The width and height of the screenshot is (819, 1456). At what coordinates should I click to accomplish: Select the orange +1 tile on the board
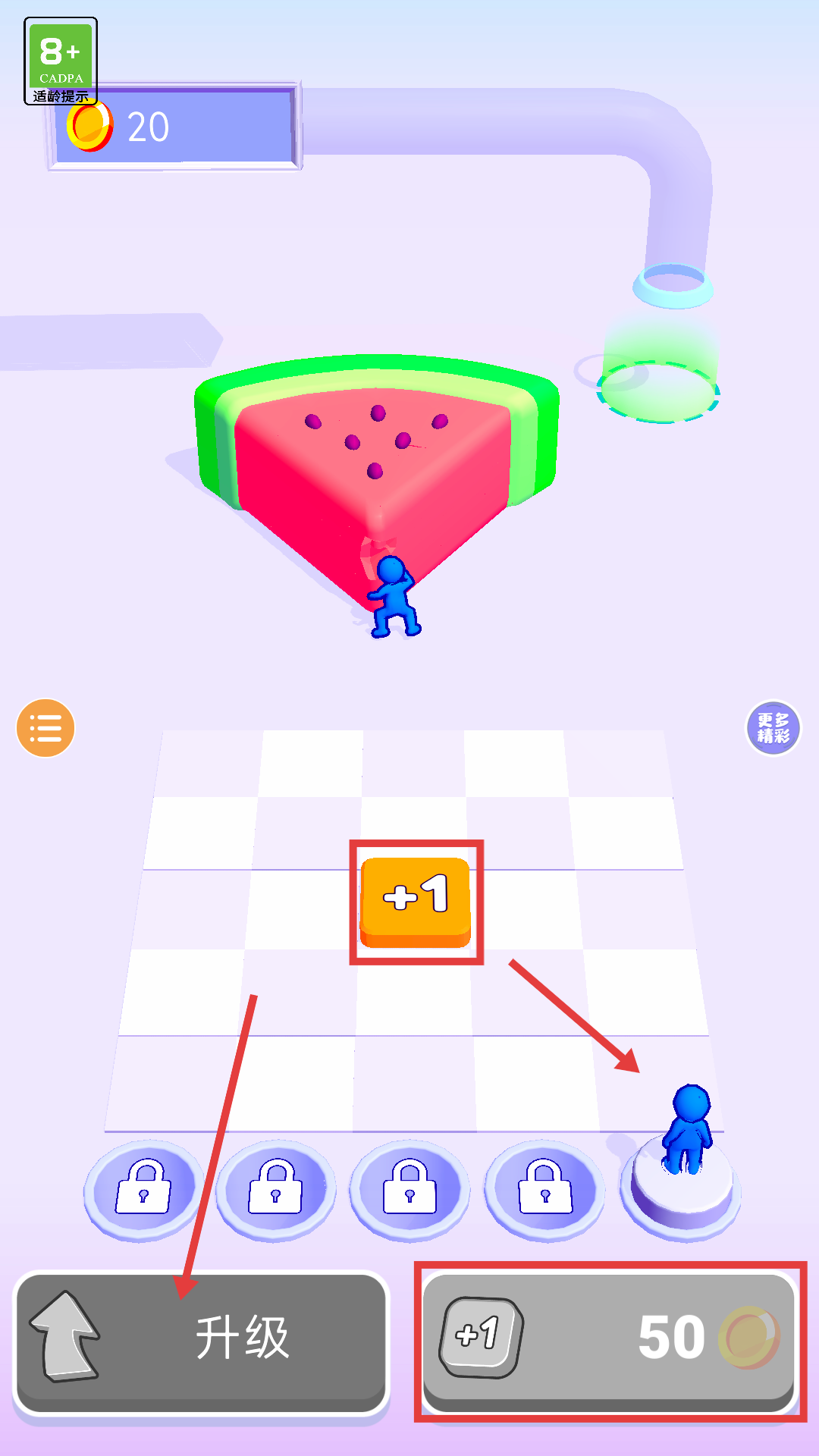coord(416,900)
